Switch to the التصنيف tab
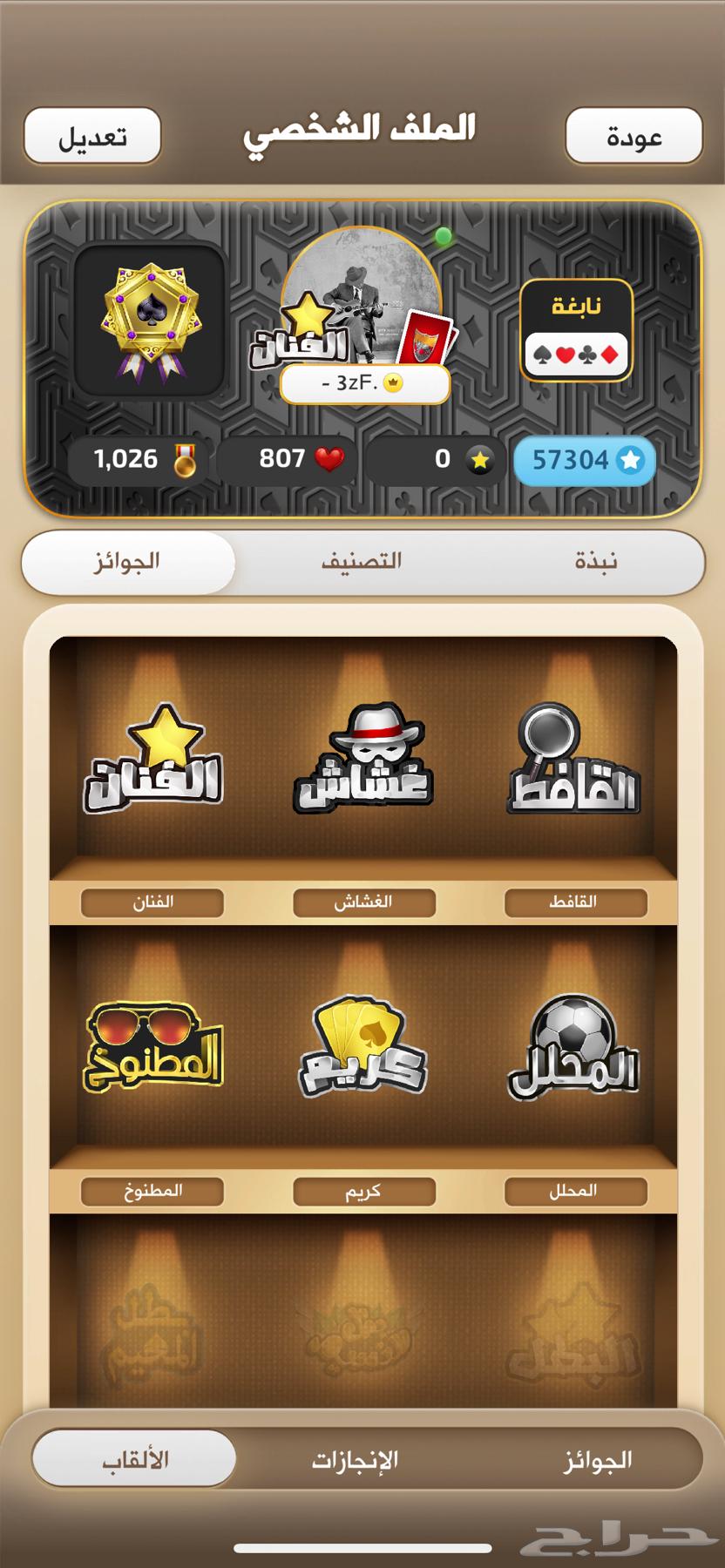This screenshot has height=1568, width=725. tap(362, 563)
